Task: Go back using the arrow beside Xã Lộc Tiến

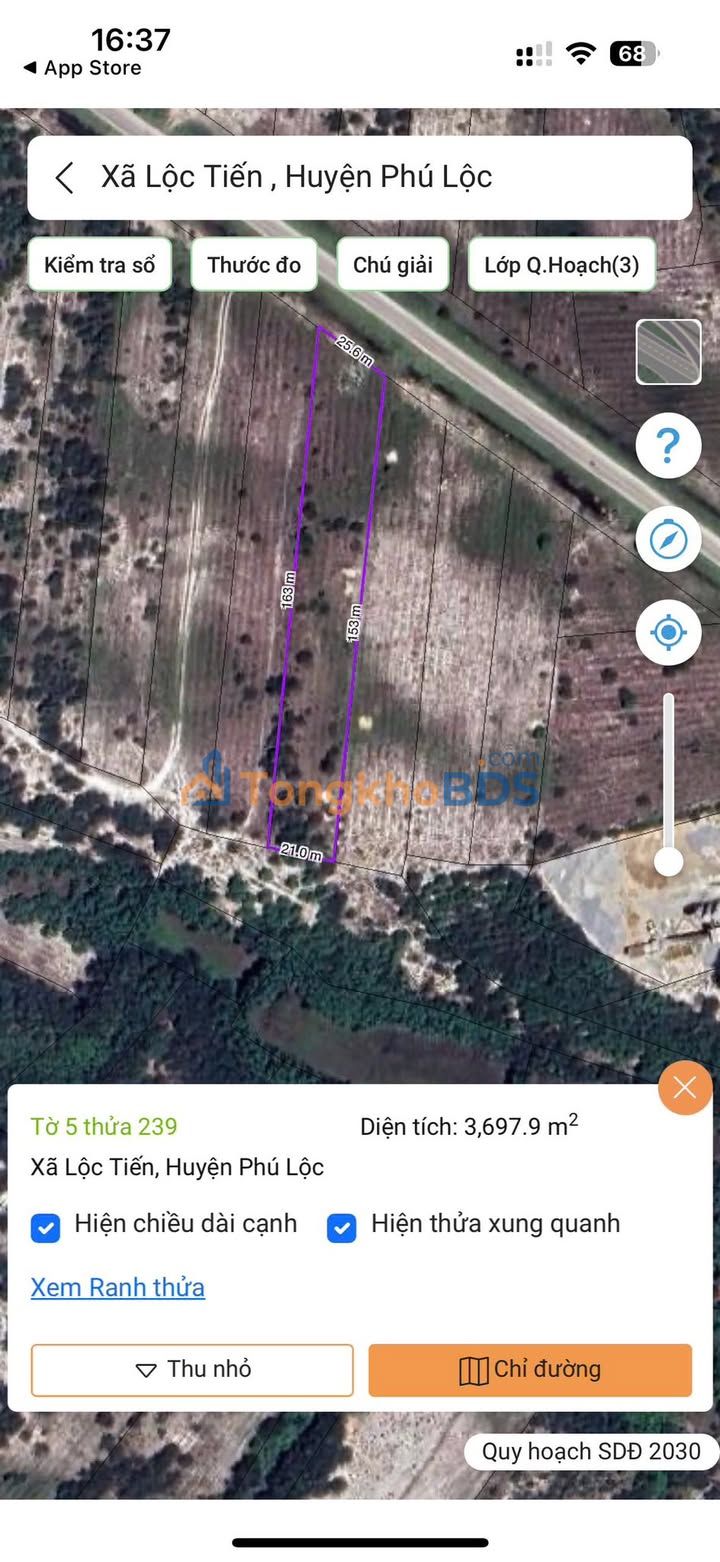Action: coord(65,178)
